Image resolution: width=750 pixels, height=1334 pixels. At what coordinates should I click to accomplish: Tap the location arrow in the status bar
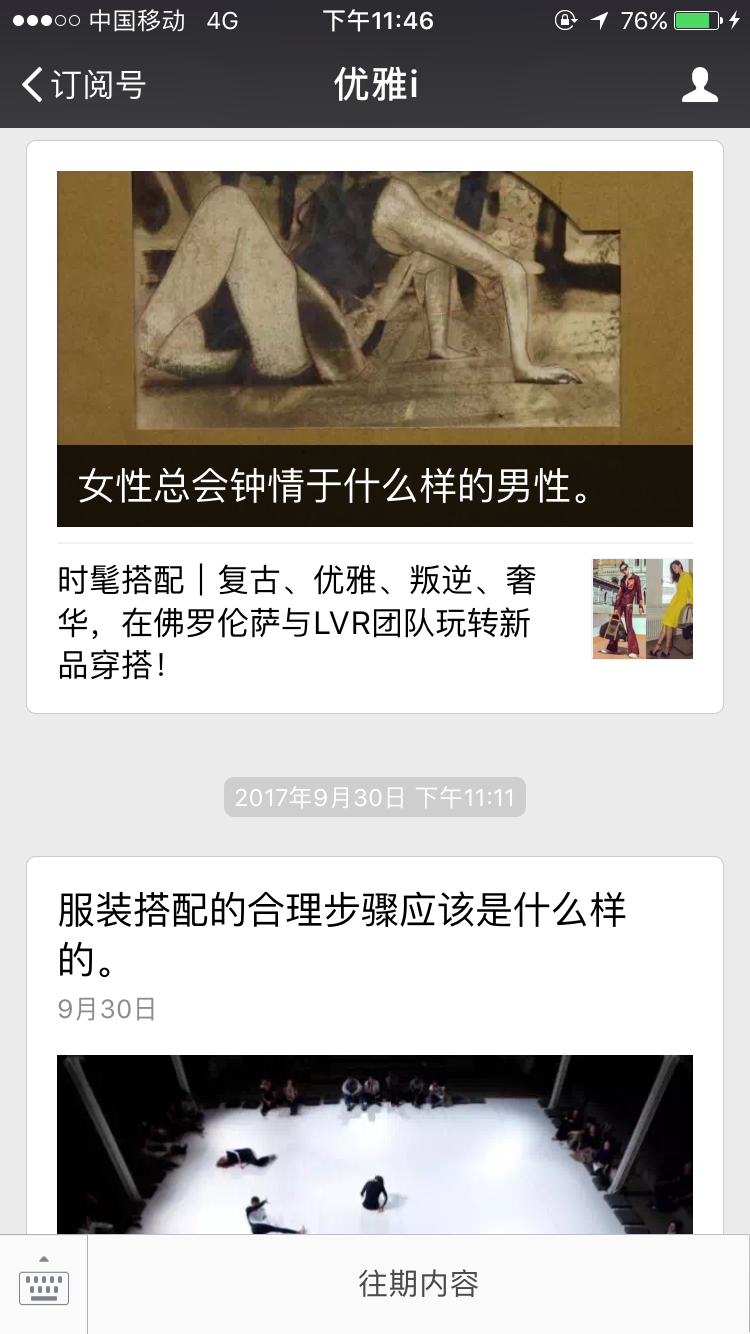click(x=599, y=19)
